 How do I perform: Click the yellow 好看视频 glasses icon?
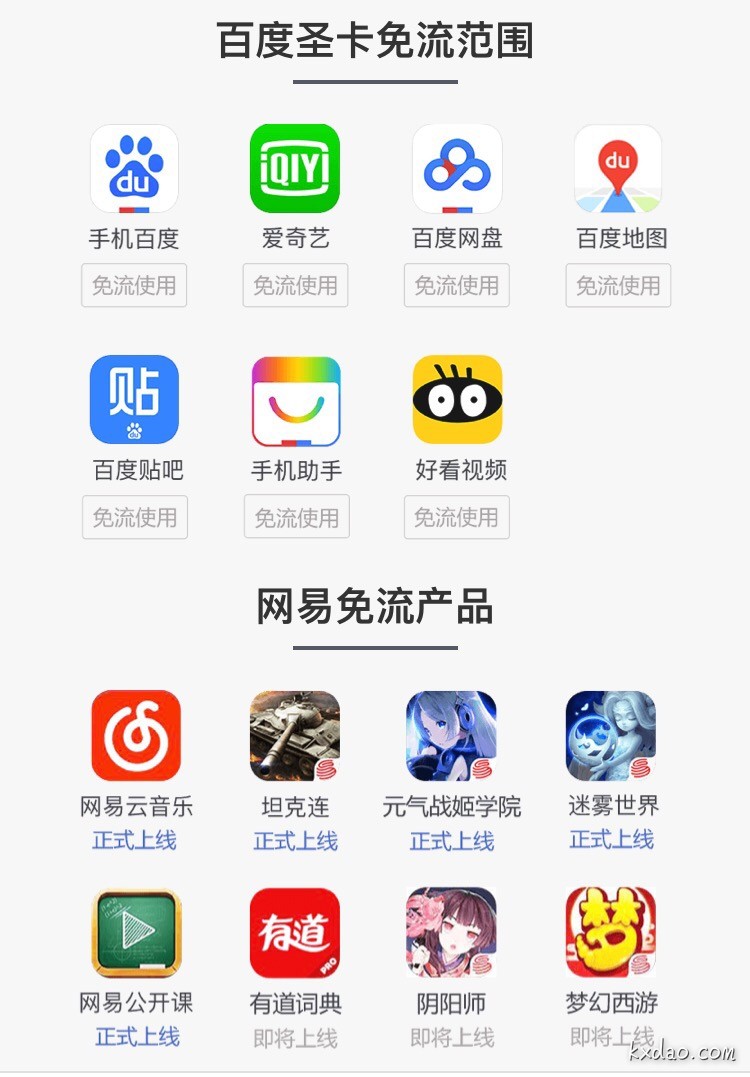point(456,400)
